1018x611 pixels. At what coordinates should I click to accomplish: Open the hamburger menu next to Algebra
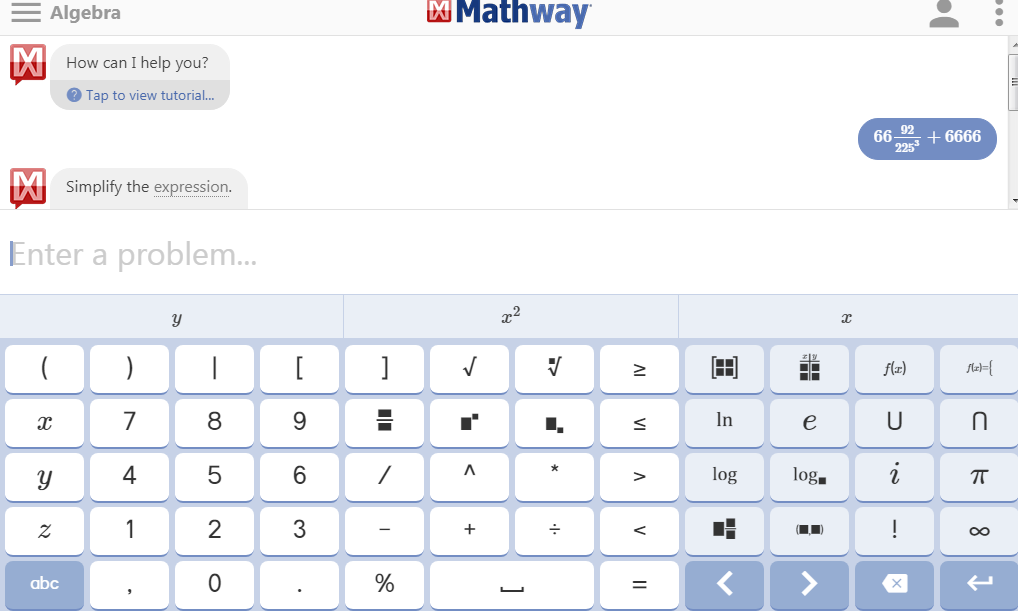point(25,13)
